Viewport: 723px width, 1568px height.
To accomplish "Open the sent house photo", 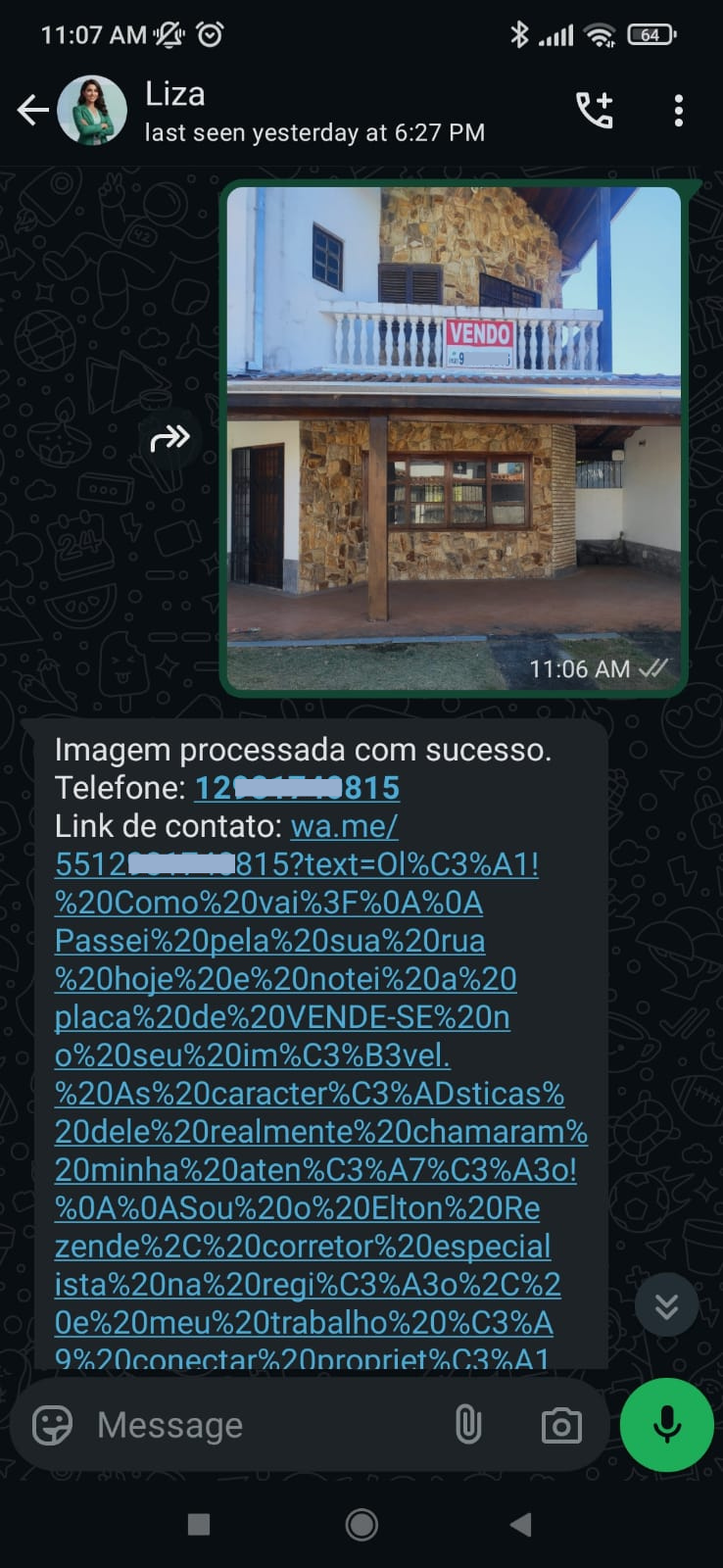I will 454,436.
